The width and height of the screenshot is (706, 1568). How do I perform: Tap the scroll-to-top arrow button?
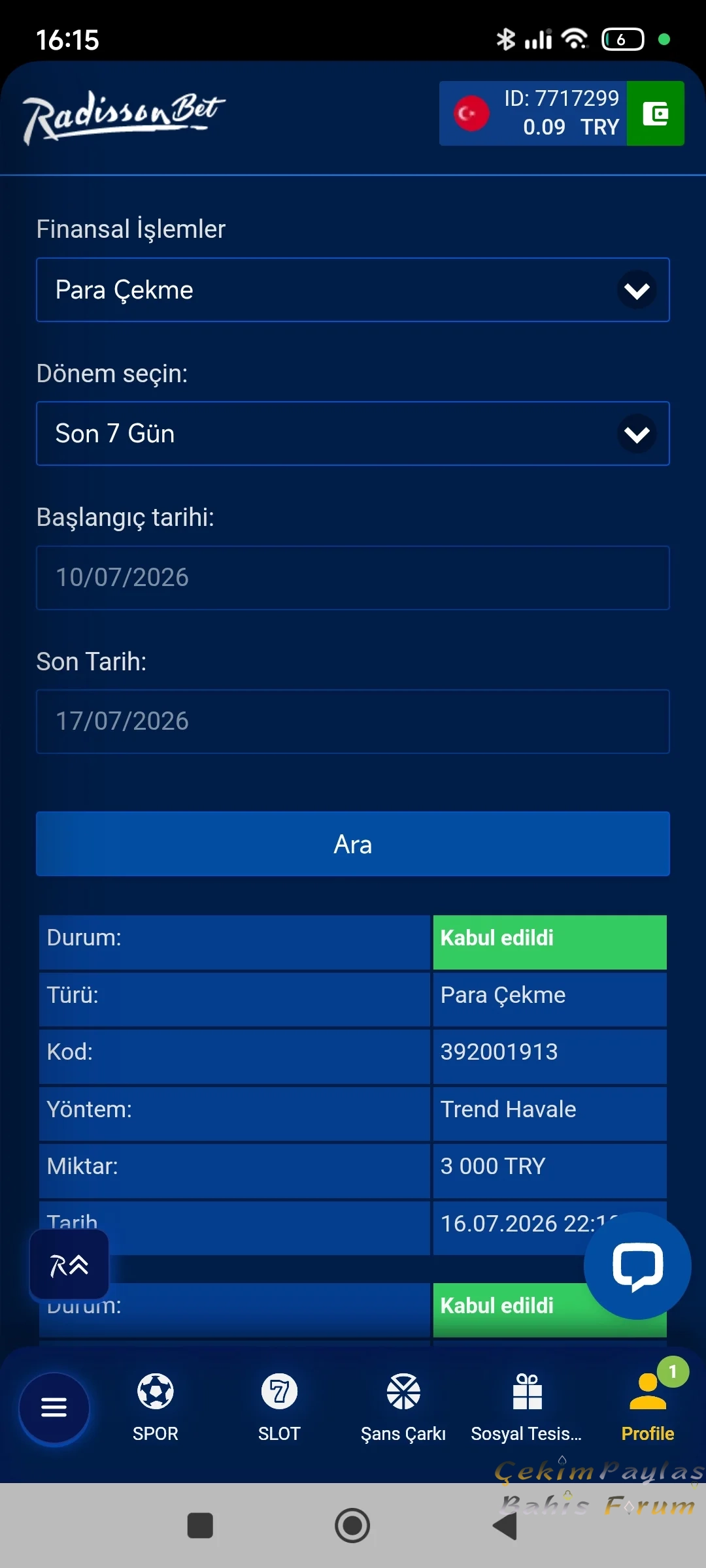coord(69,1265)
